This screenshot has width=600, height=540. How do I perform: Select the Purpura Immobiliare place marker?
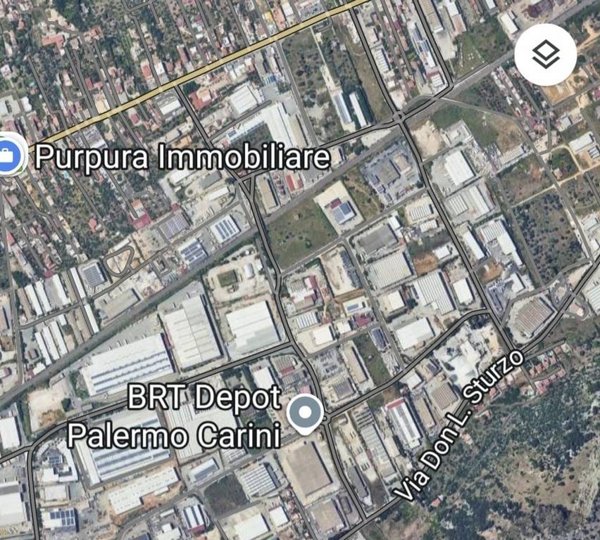pos(9,155)
